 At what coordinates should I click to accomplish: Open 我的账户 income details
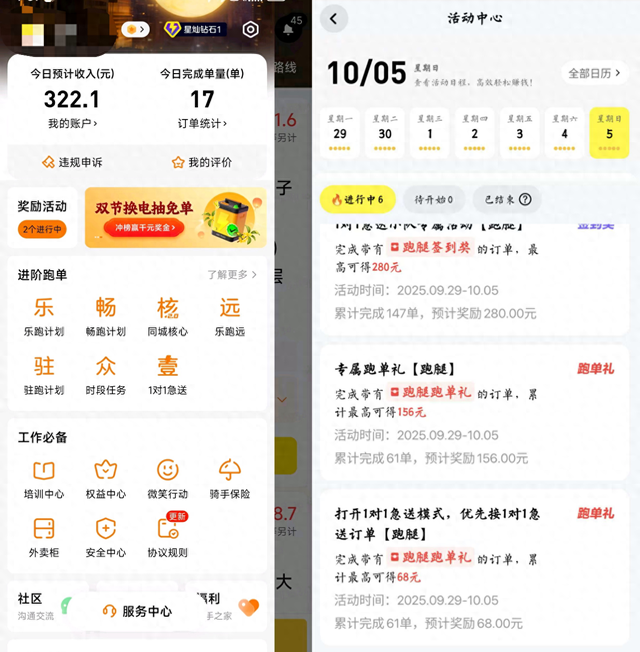72,123
